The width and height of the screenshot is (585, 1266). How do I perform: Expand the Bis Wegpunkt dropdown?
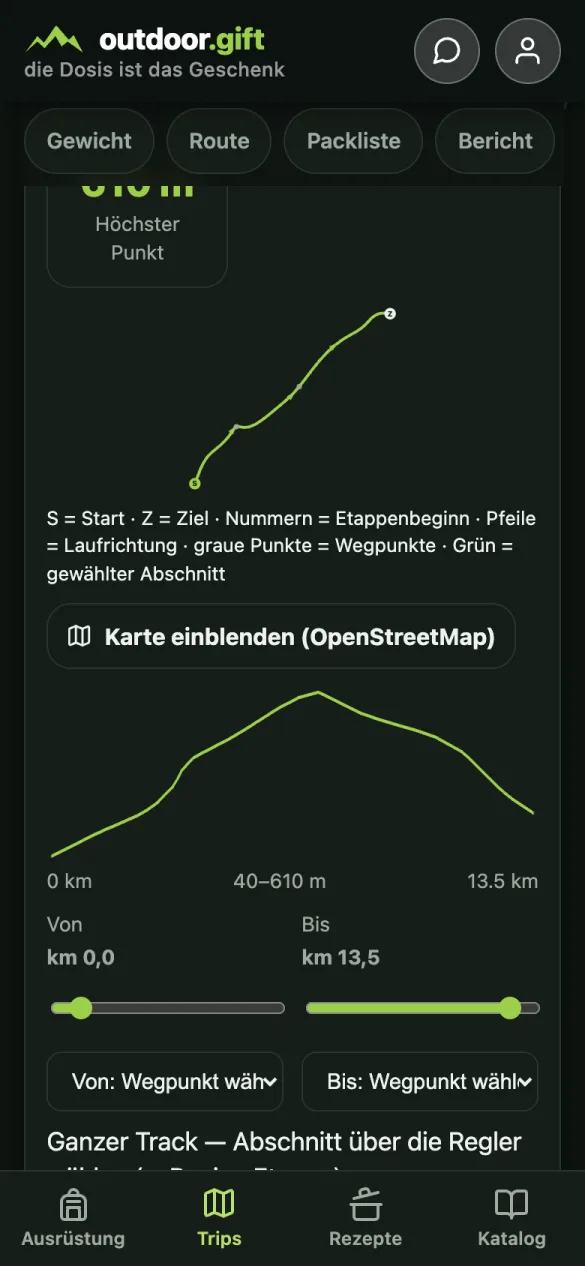[x=420, y=1081]
